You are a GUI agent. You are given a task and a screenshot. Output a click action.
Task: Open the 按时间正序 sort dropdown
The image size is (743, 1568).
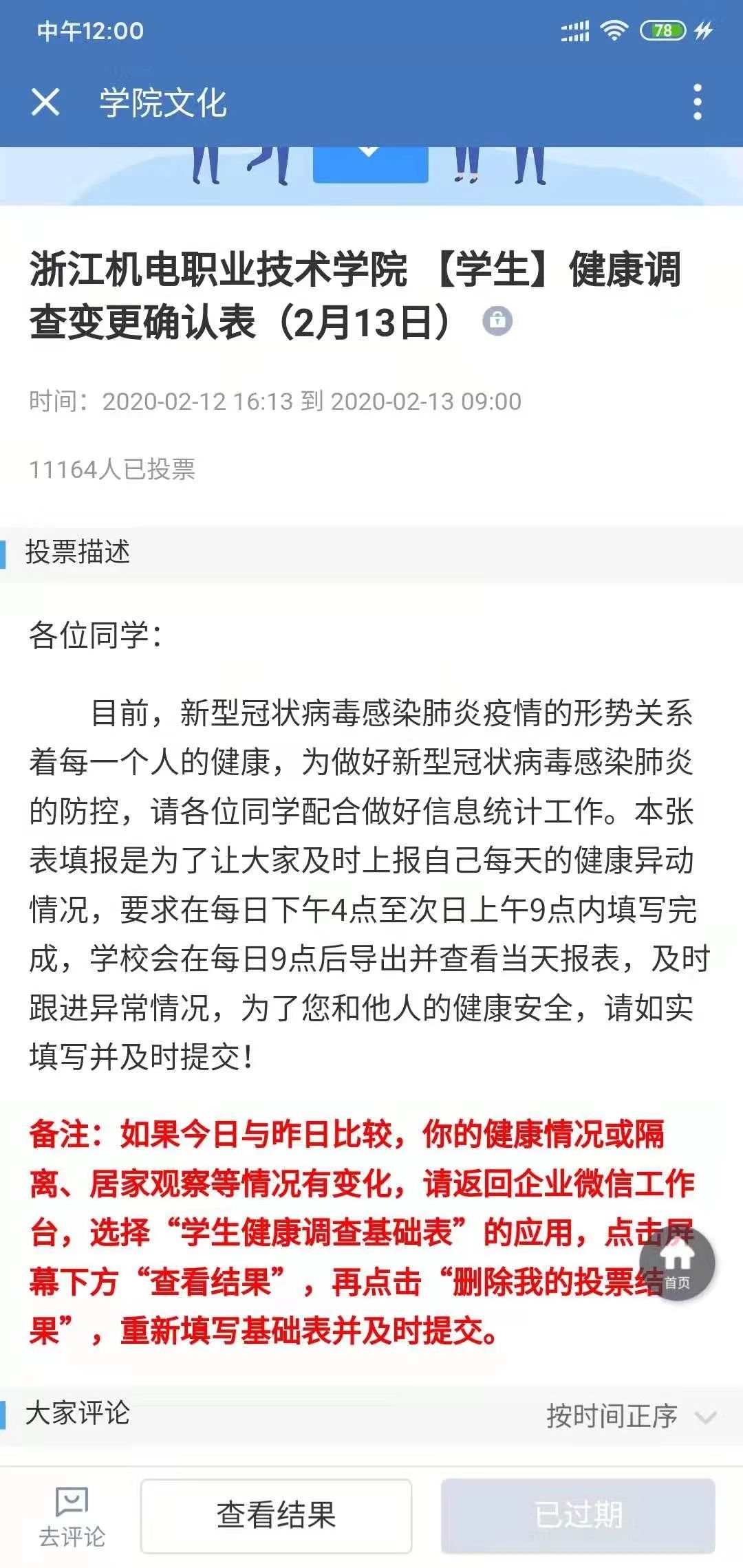631,1417
